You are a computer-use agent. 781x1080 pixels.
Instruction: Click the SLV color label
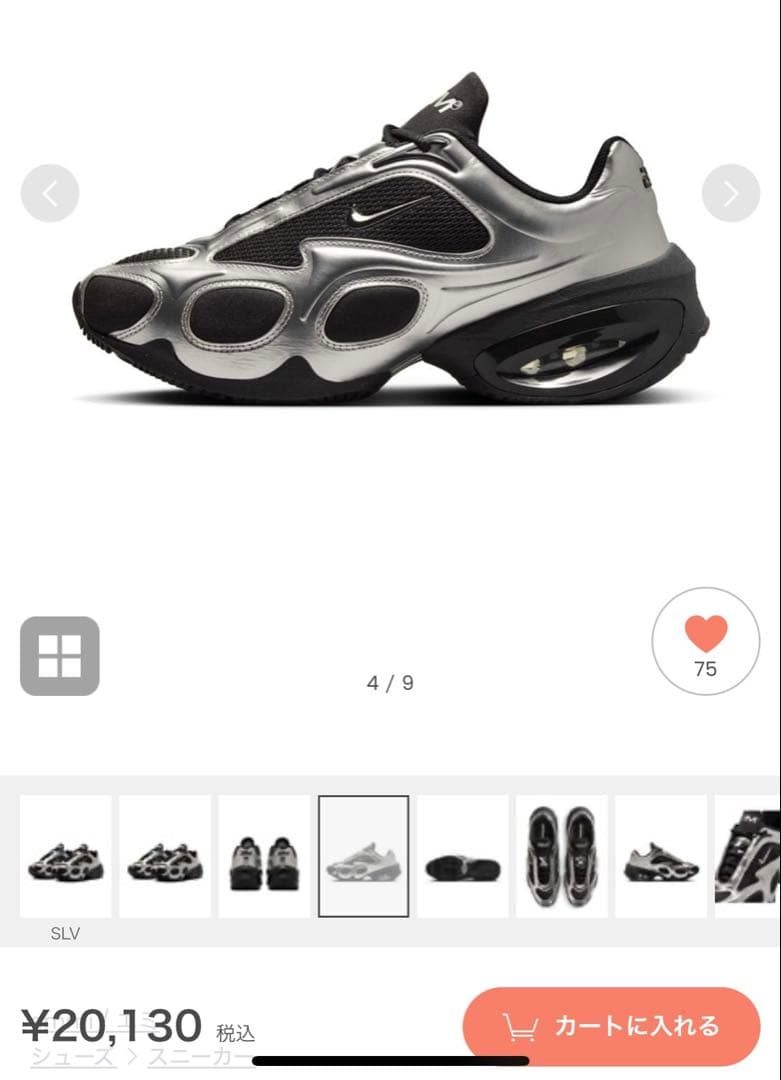[x=65, y=933]
